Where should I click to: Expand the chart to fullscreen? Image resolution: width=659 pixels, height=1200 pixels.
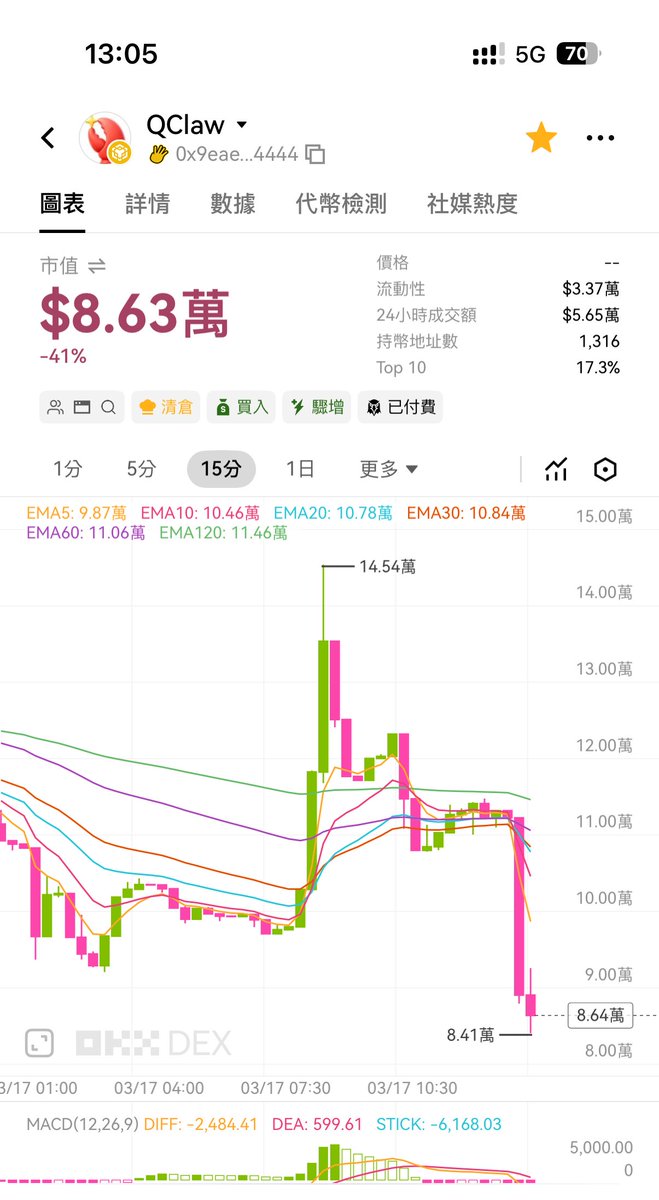tap(39, 1043)
